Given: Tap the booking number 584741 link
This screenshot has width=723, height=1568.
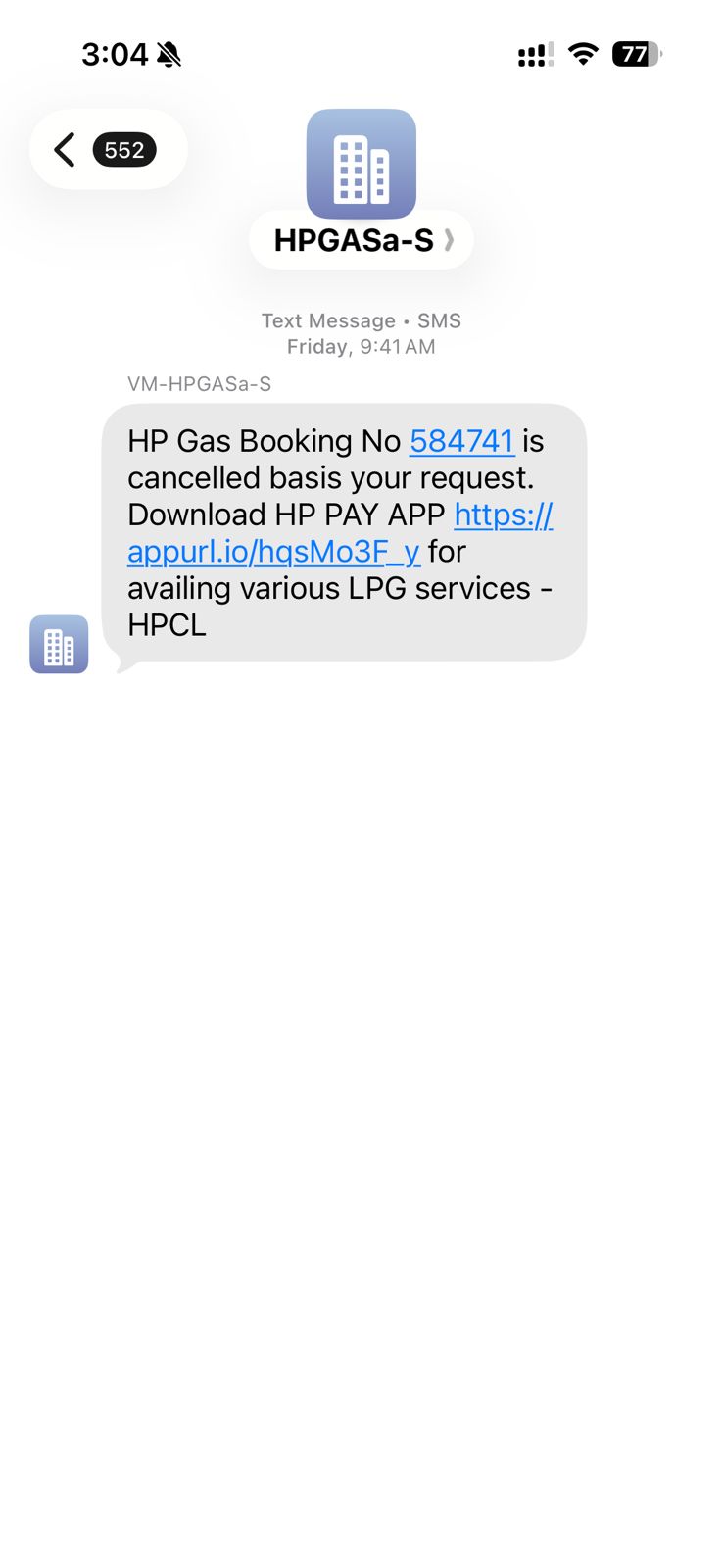Looking at the screenshot, I should pyautogui.click(x=461, y=441).
